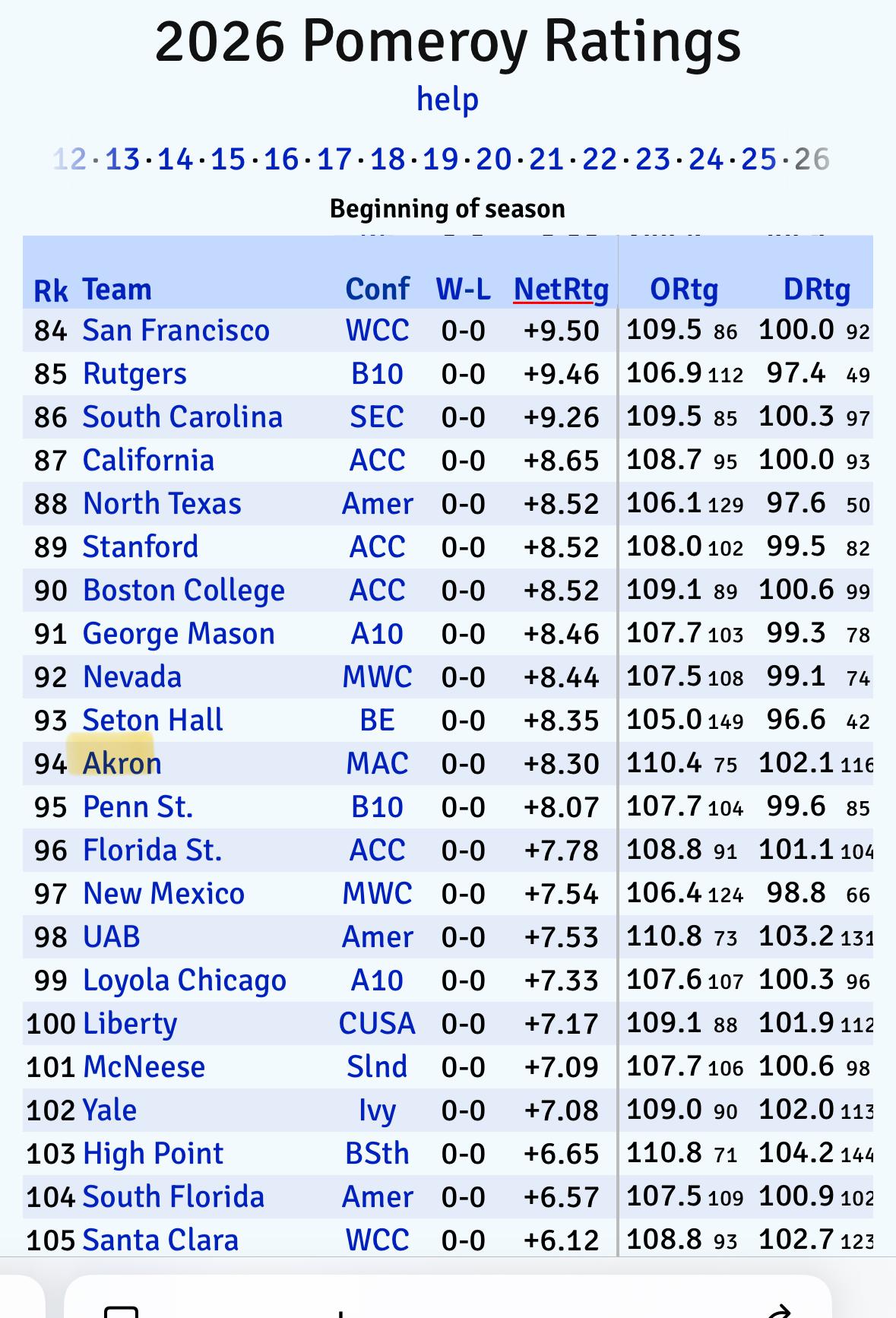
Task: Open the Akron team link
Action: point(122,763)
